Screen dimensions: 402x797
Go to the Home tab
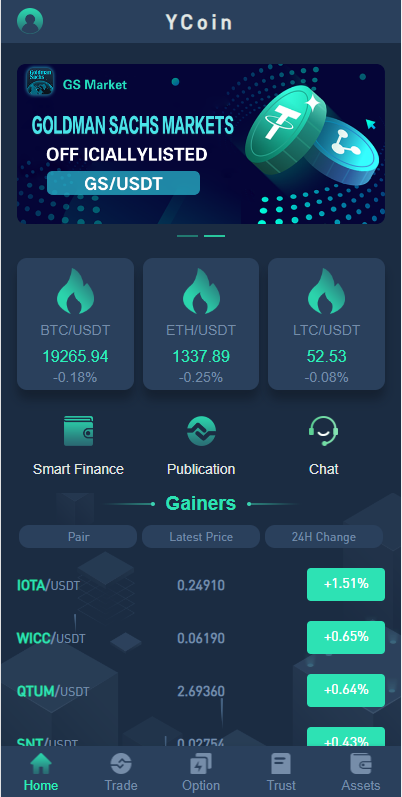pos(41,772)
